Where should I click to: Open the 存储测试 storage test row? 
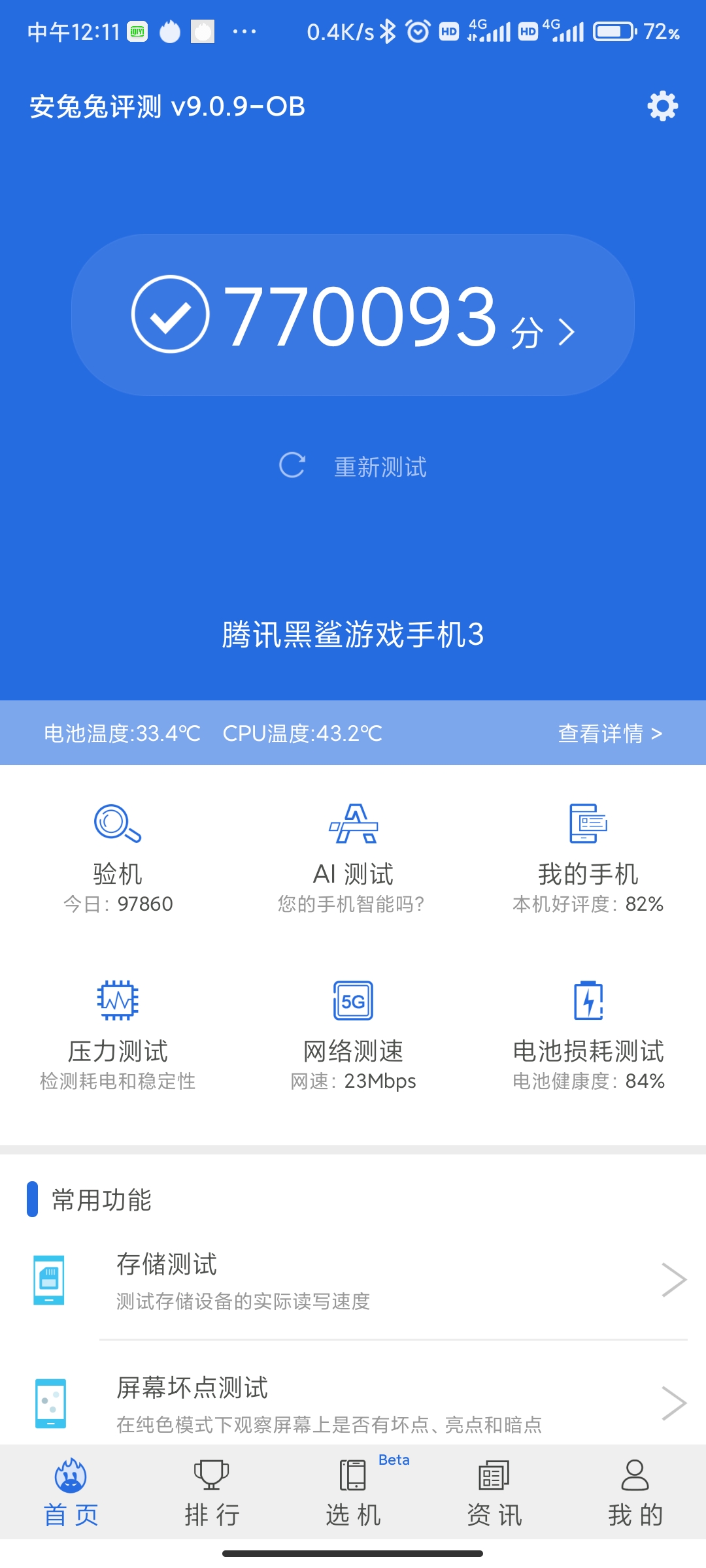click(353, 1281)
